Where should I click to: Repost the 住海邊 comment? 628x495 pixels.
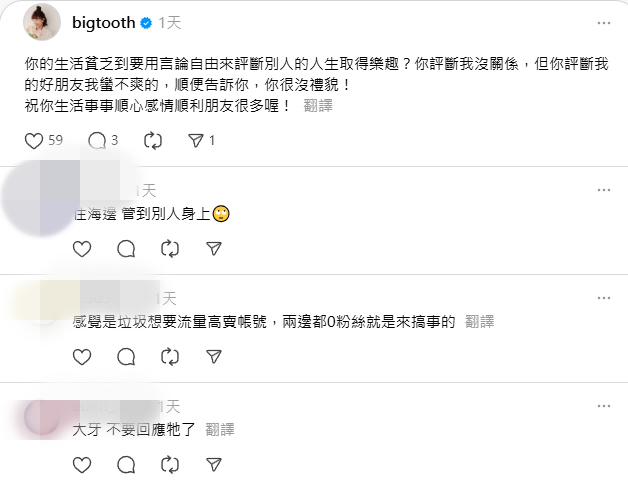(x=170, y=248)
